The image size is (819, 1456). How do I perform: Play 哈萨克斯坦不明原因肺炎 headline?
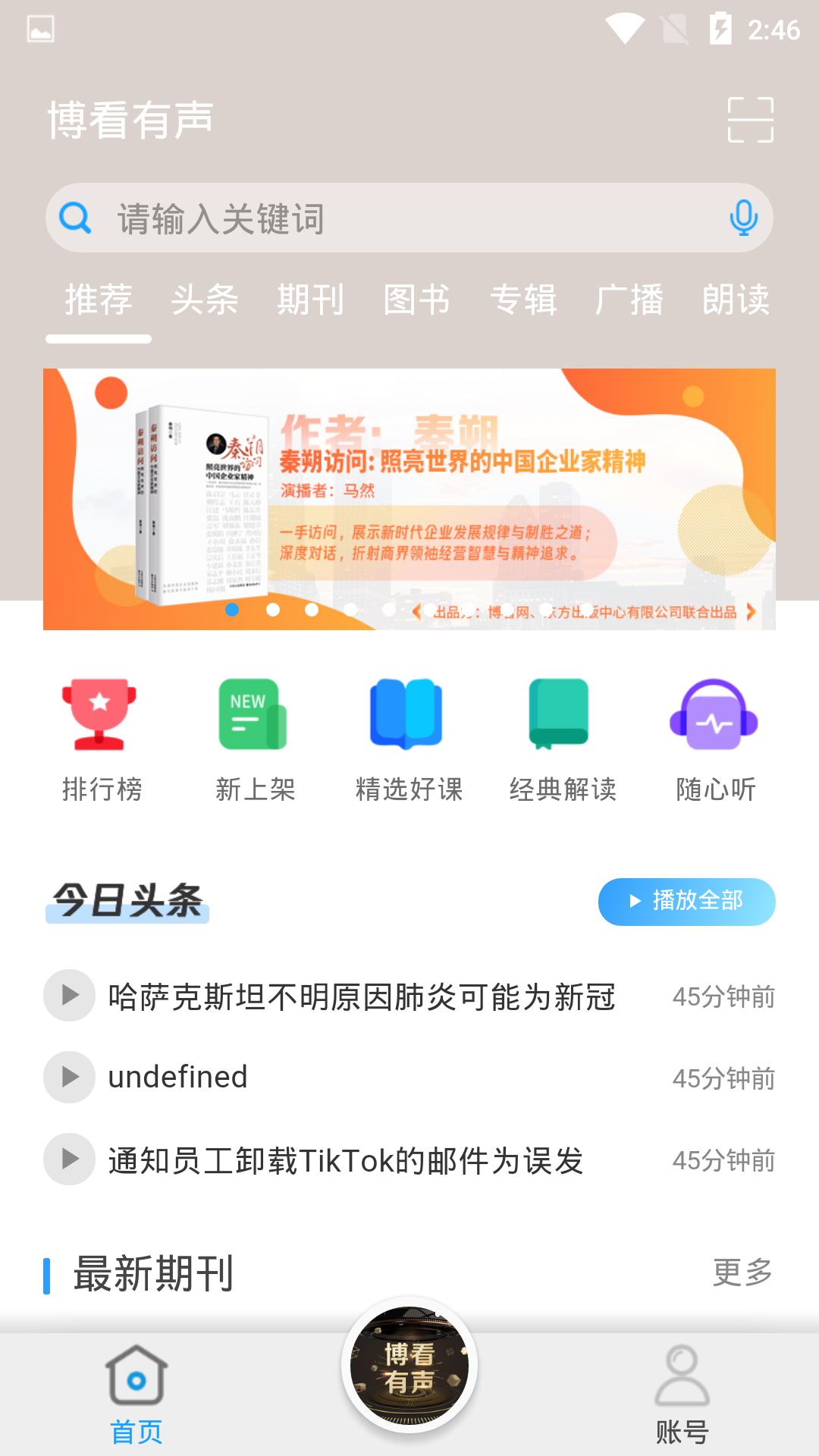pyautogui.click(x=69, y=996)
